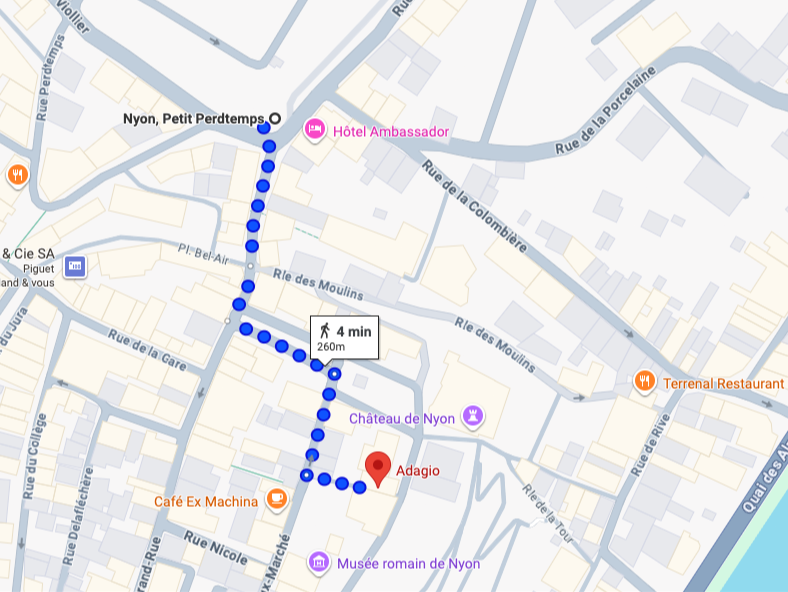Image resolution: width=788 pixels, height=592 pixels.
Task: Select the Château de Nyon marker
Action: pos(474,415)
